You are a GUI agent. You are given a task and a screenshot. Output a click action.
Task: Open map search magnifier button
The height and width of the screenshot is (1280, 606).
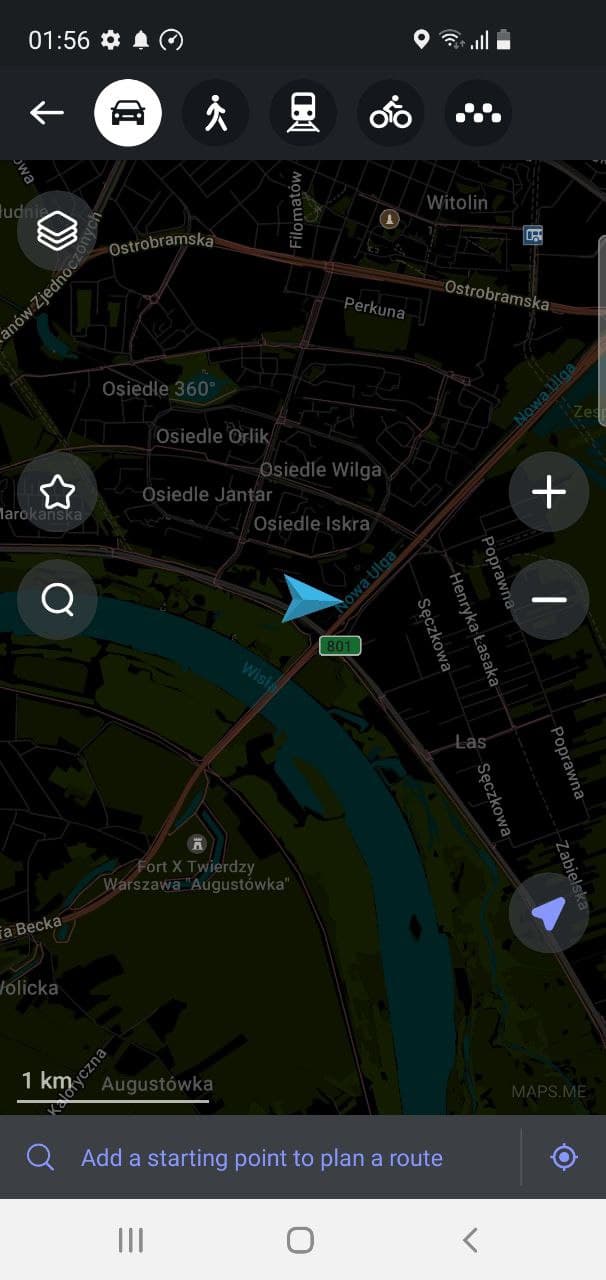point(57,600)
